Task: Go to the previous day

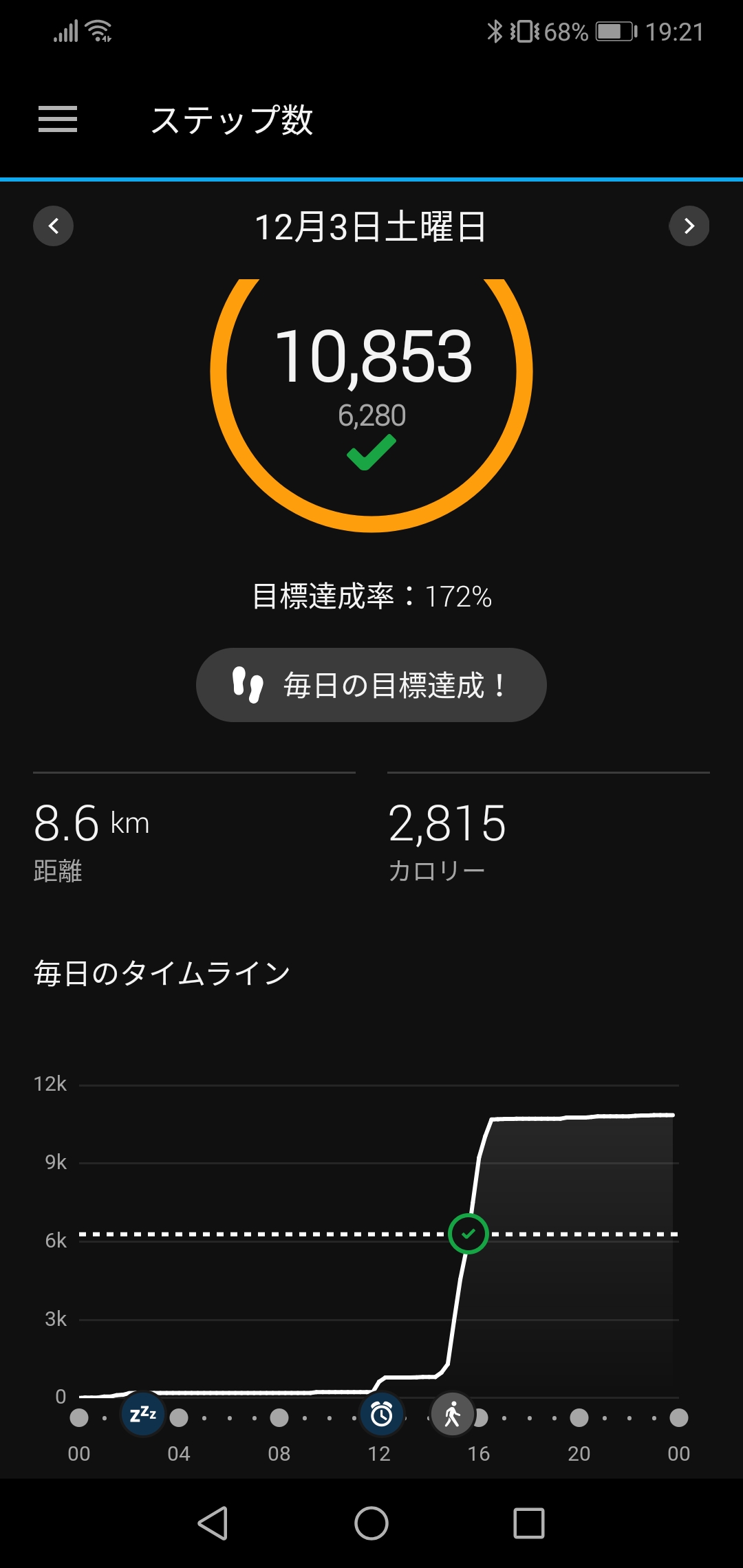Action: tap(54, 226)
